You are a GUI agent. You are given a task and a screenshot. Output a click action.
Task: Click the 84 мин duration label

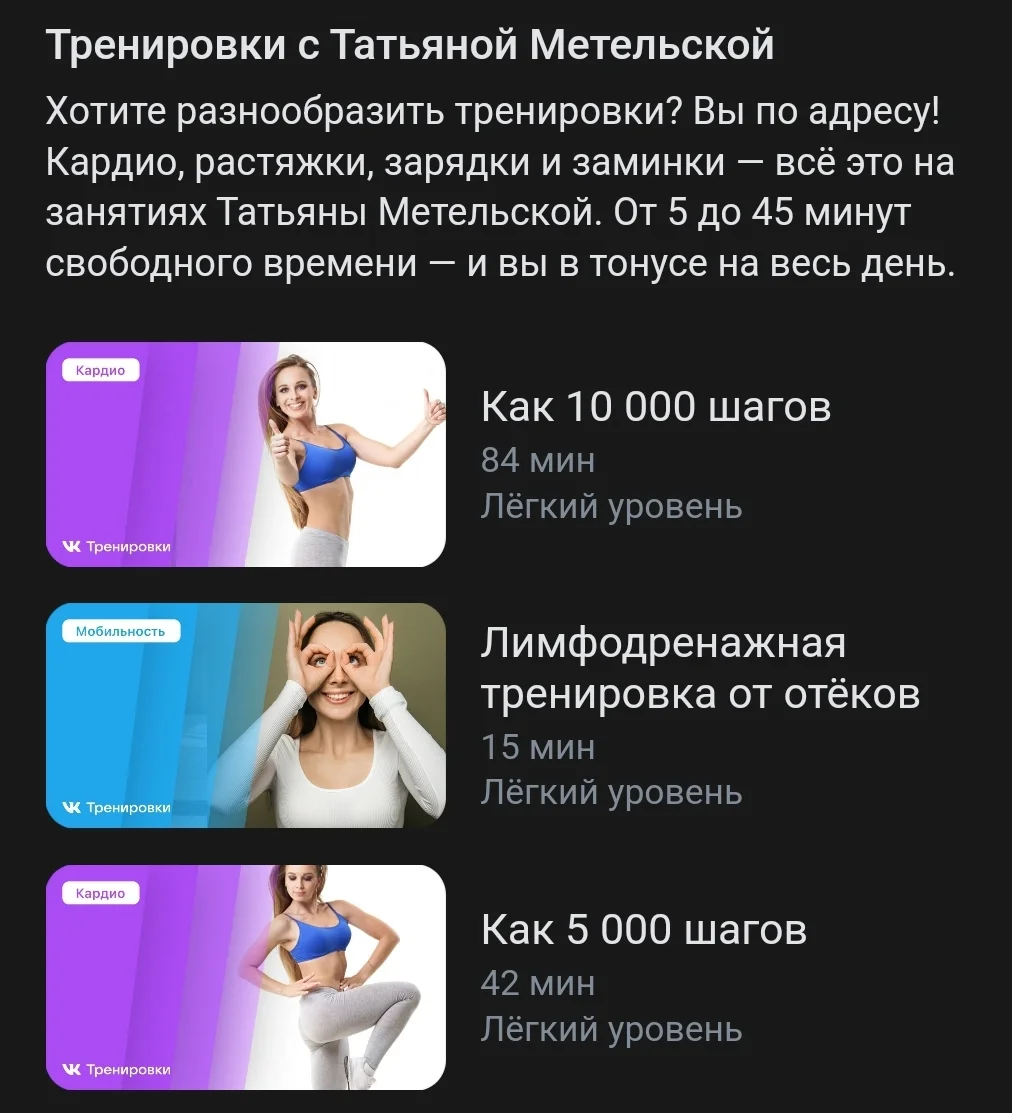(x=538, y=460)
